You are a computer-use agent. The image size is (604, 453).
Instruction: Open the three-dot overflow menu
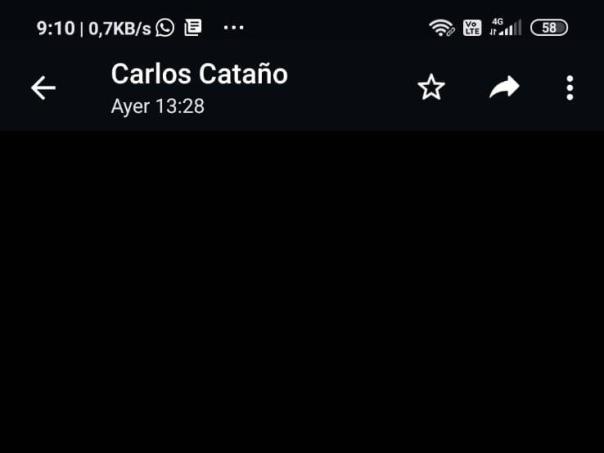[x=569, y=88]
